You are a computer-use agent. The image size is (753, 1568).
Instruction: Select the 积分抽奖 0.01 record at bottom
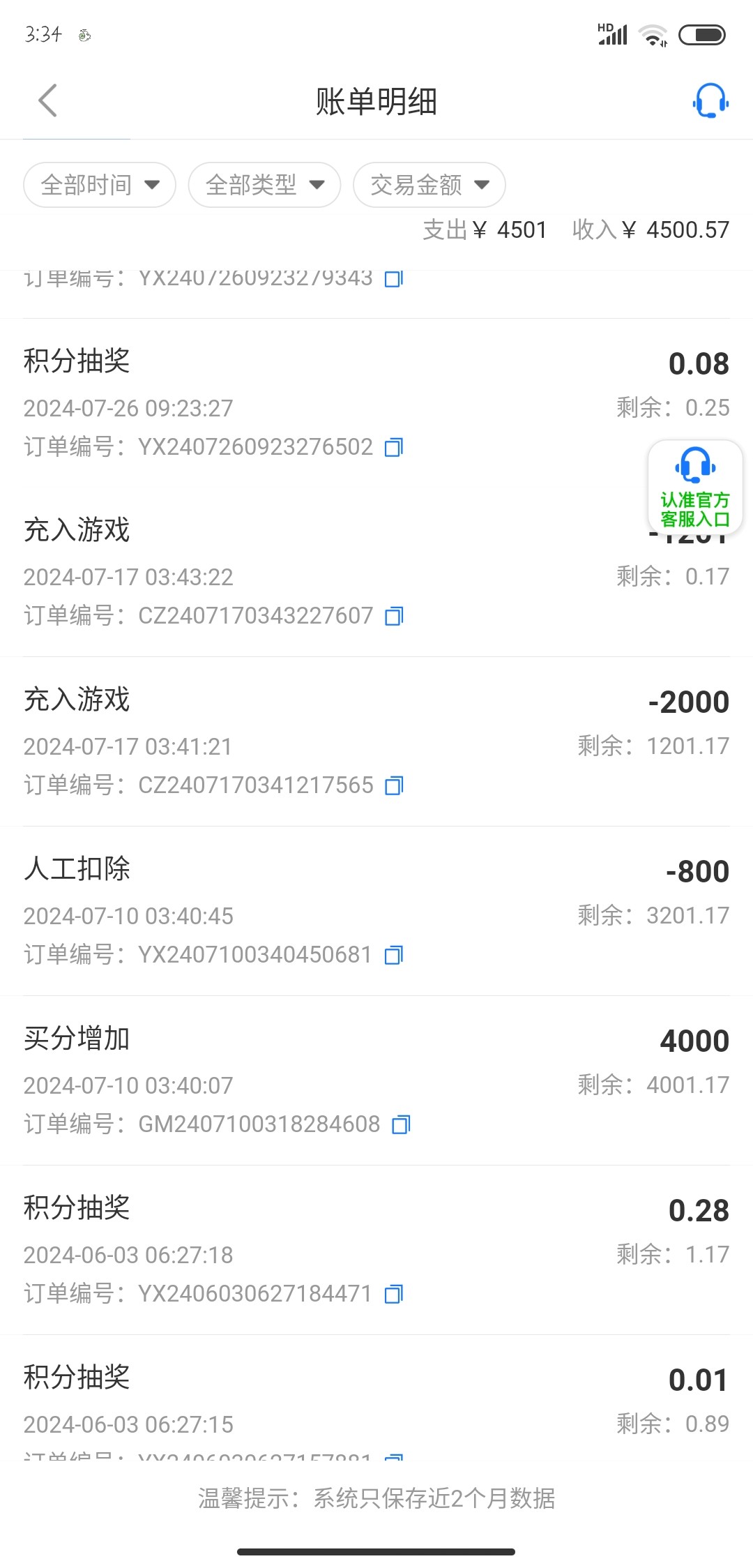click(x=376, y=1395)
